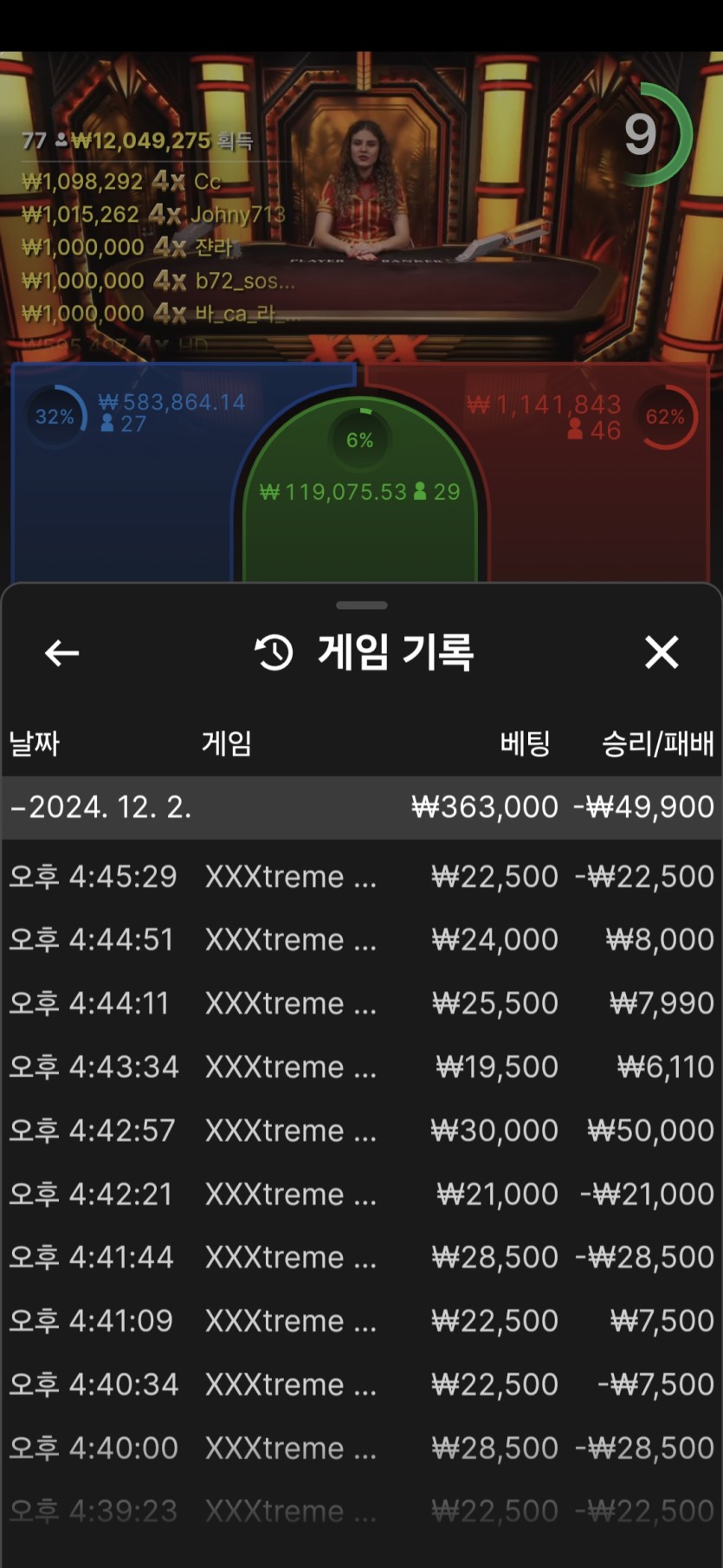Open the 오후 4:43:34 game record
723x1568 pixels.
[x=362, y=1066]
